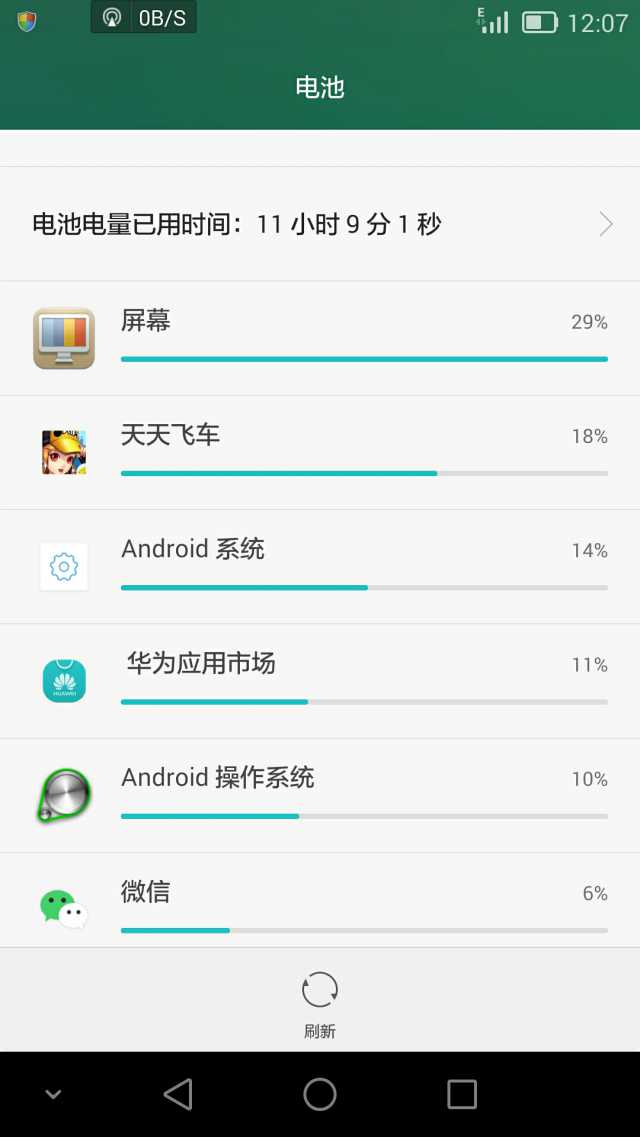Tap the 刷新 refresh button
Screen dimensions: 640x1137
320,1001
